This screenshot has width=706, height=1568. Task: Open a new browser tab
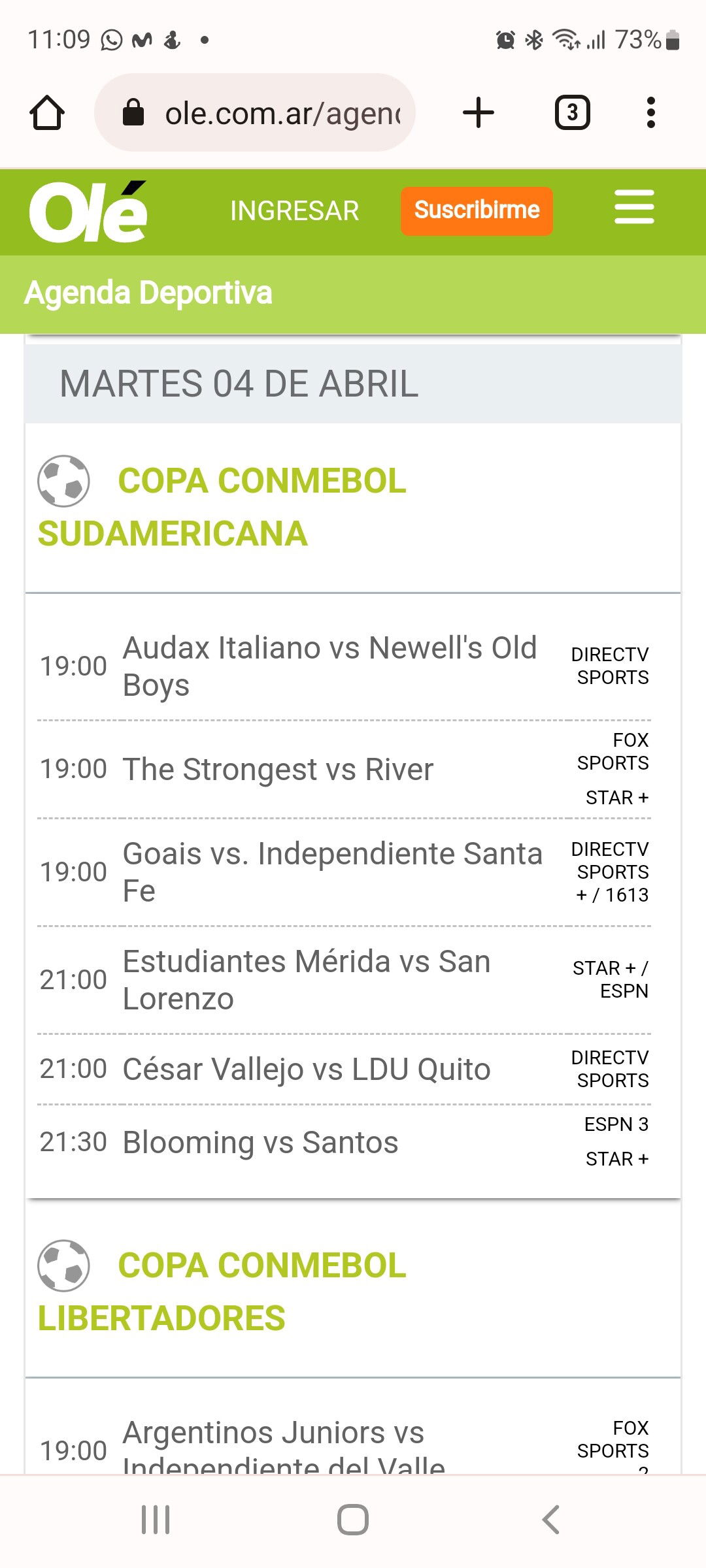tap(479, 112)
